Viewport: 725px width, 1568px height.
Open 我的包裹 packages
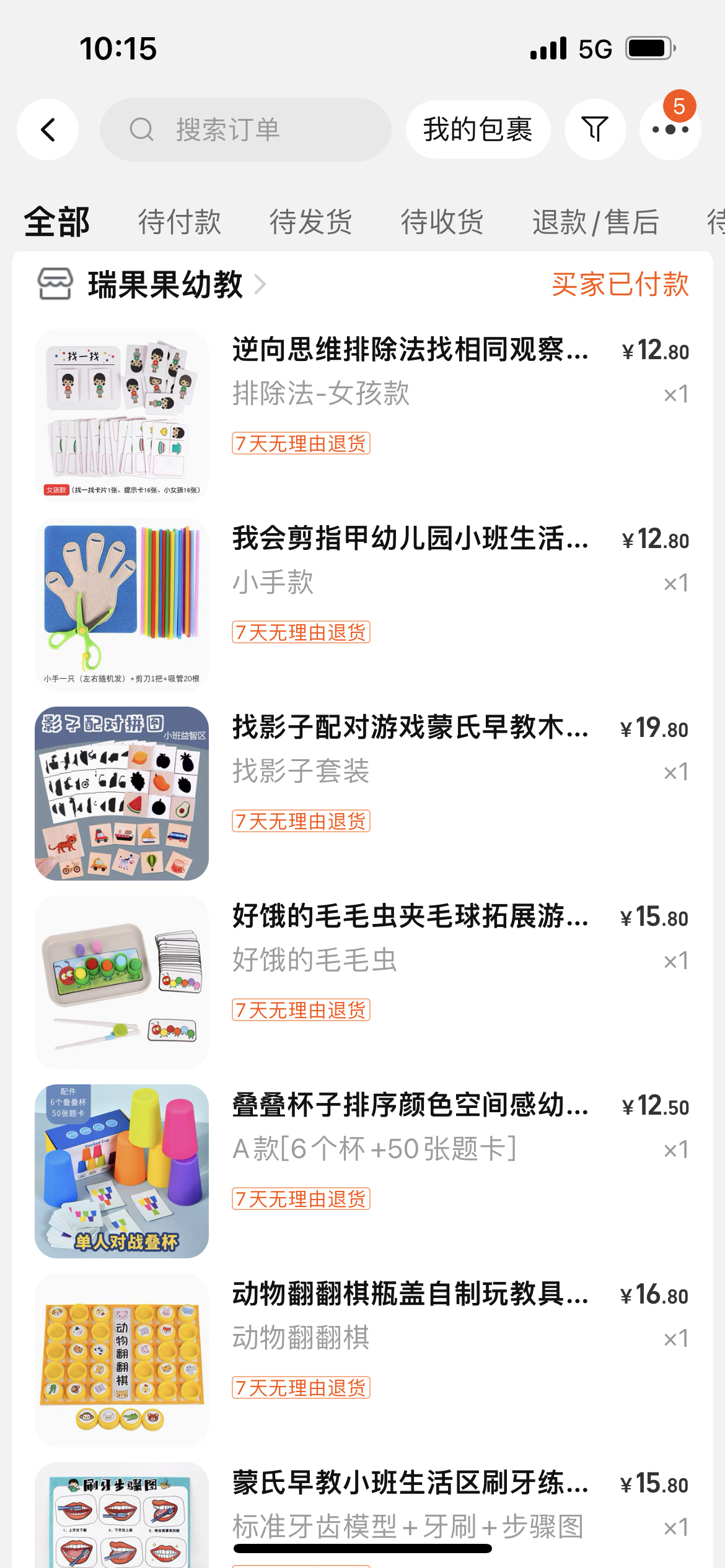478,129
